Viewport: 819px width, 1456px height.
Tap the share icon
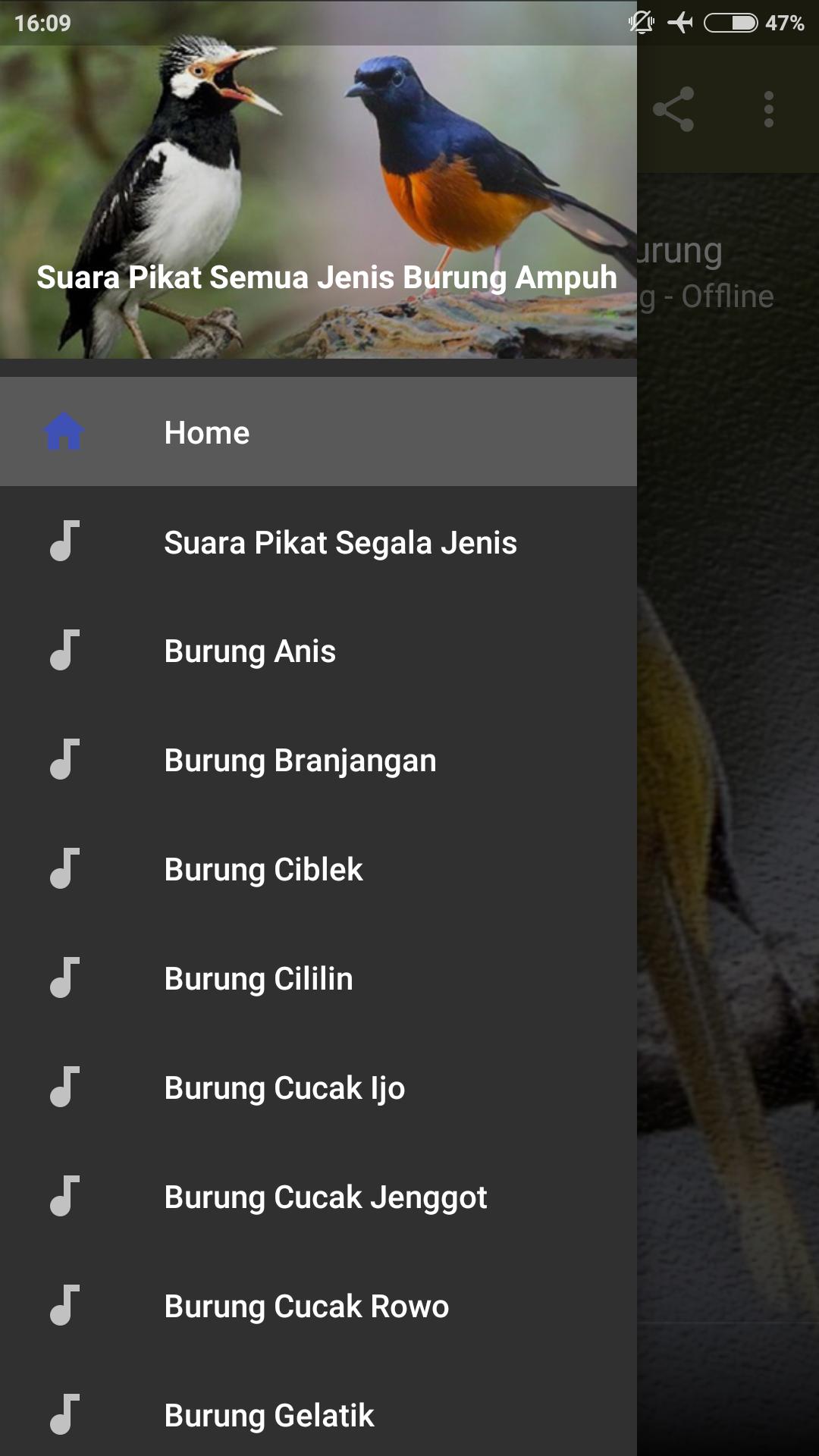[673, 109]
